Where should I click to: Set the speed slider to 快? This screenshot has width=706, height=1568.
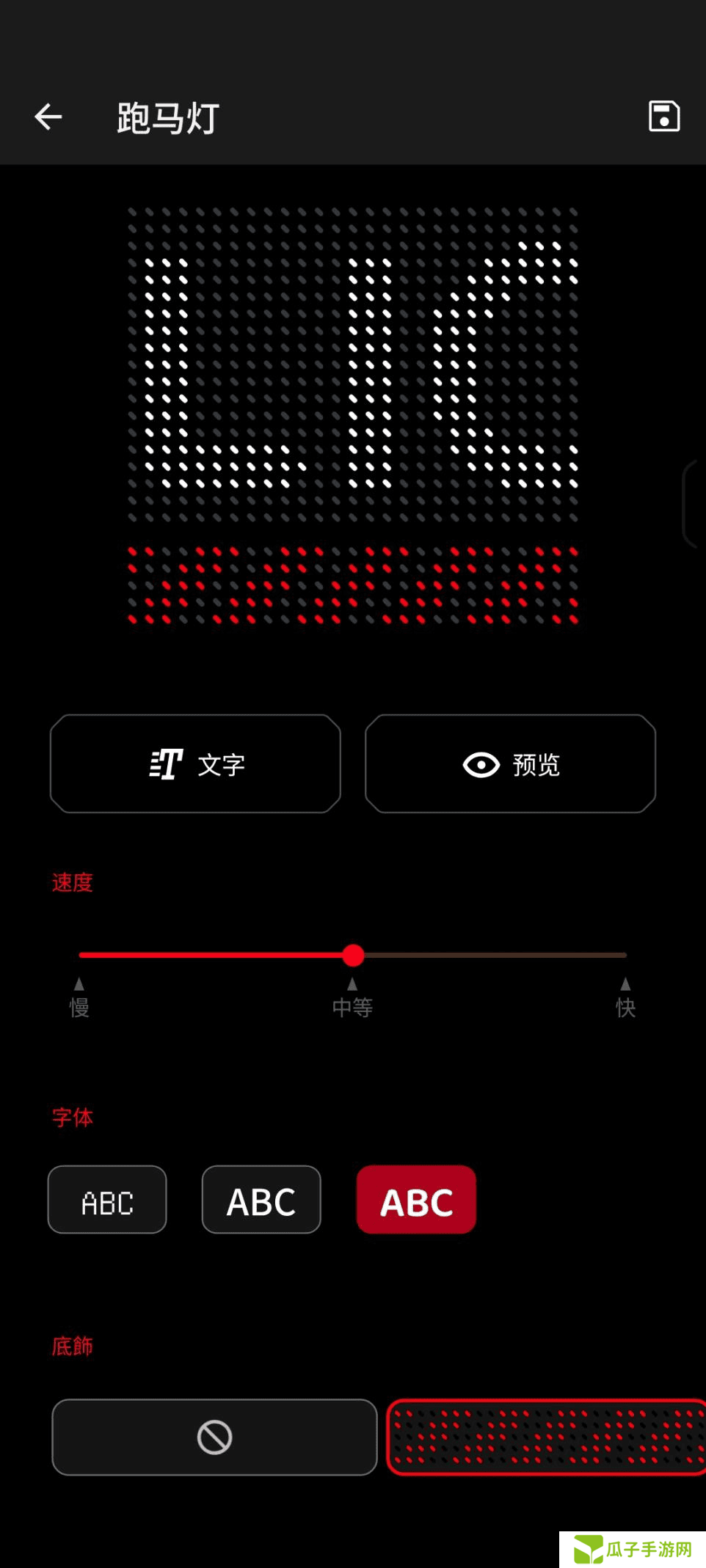click(x=625, y=955)
